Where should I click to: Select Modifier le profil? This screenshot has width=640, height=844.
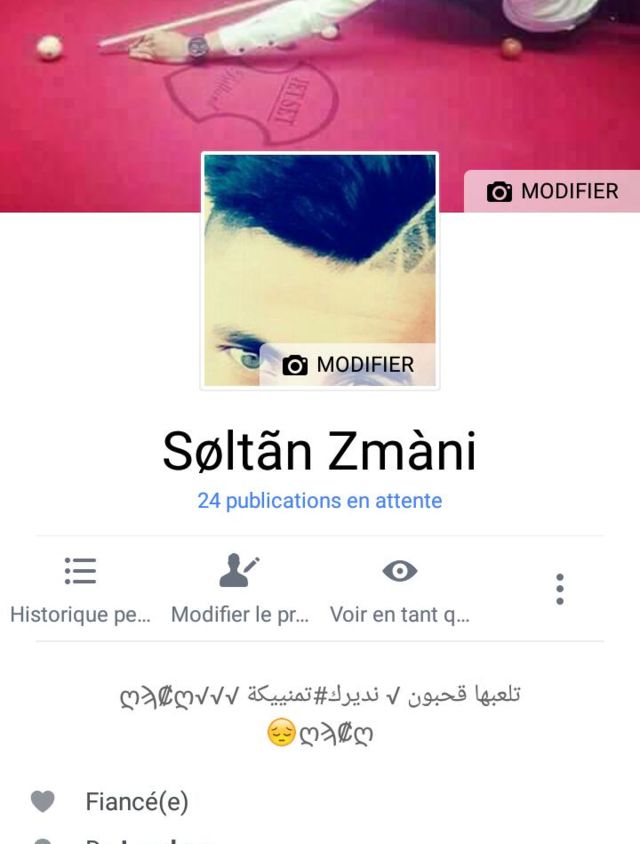click(x=240, y=590)
